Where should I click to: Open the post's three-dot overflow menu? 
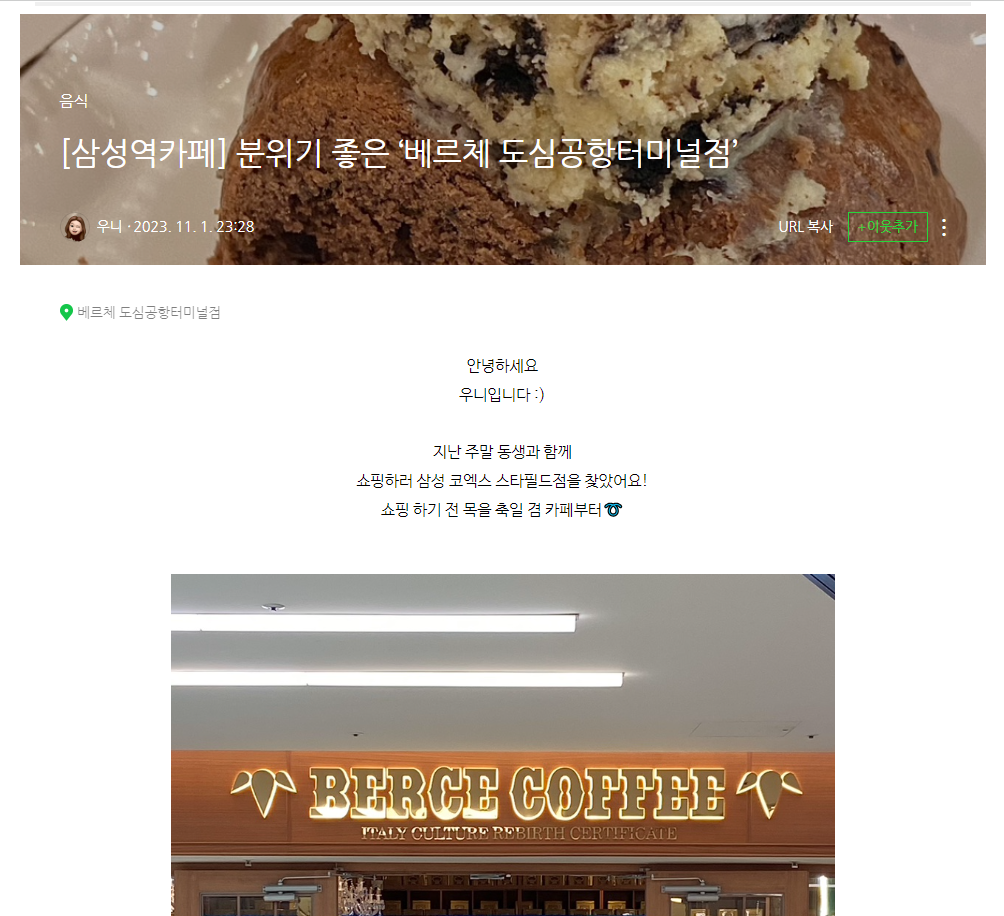[x=943, y=227]
